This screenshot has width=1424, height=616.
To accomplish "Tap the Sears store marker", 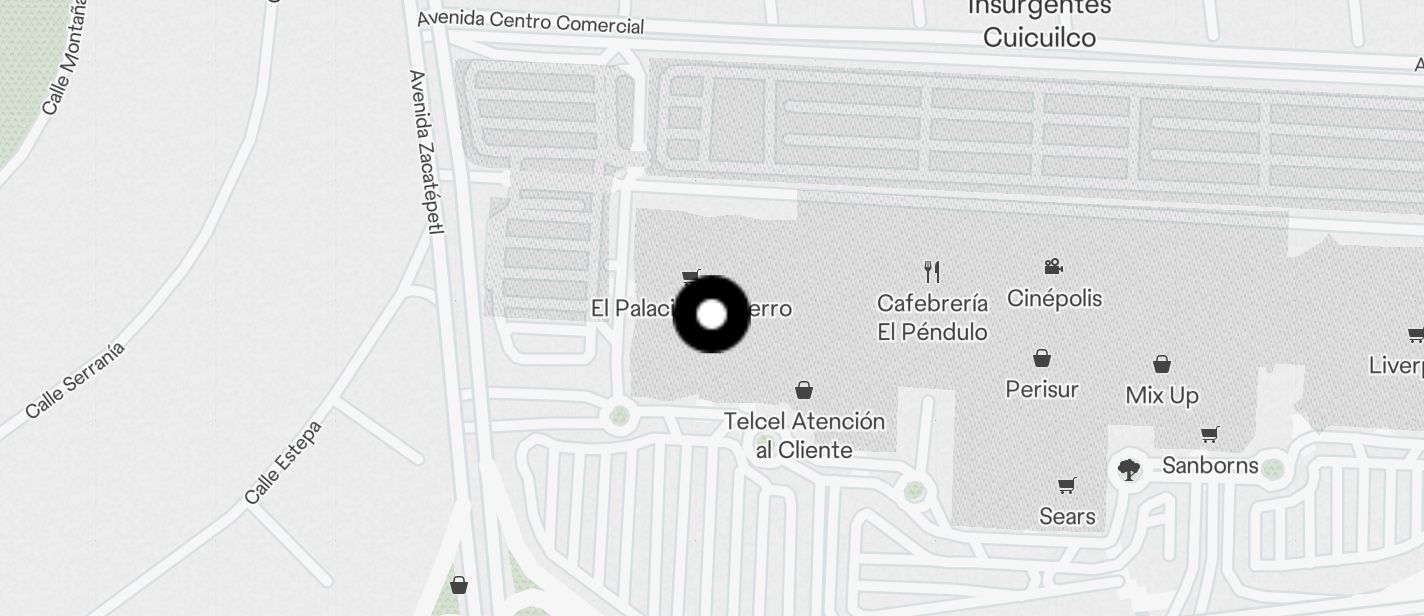I will [x=1067, y=486].
